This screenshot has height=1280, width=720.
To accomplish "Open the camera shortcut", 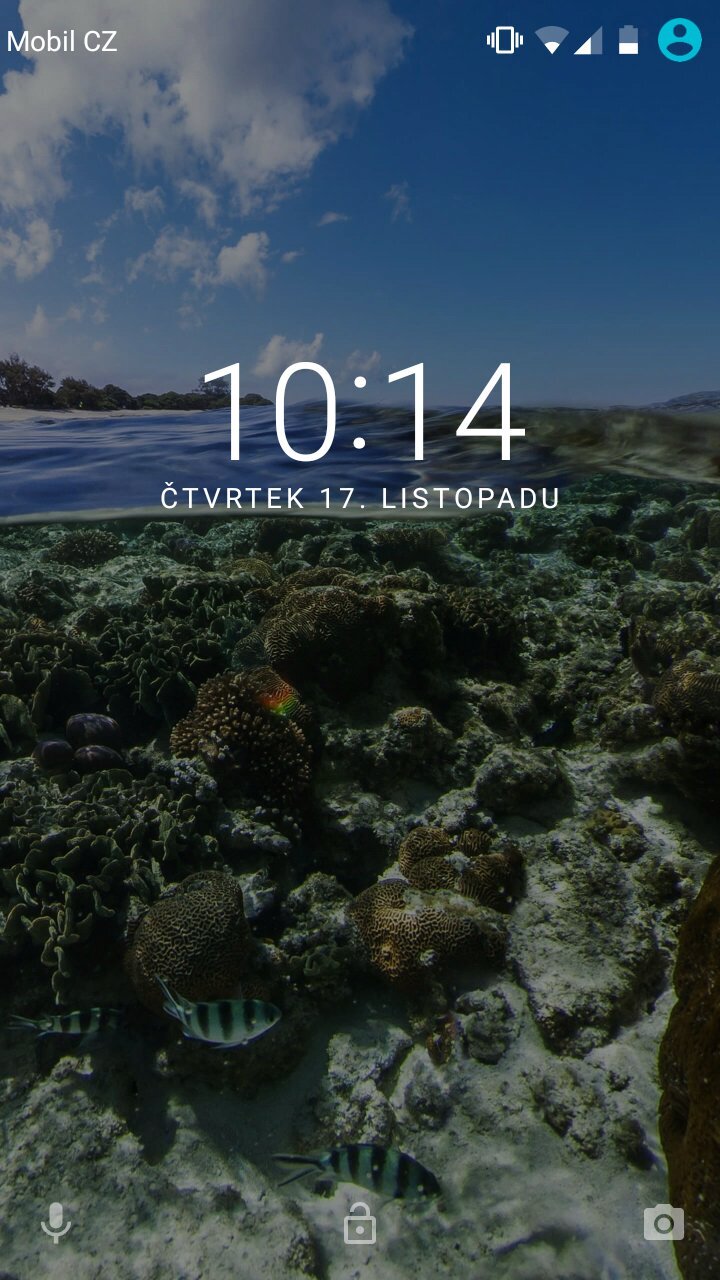I will 663,1222.
